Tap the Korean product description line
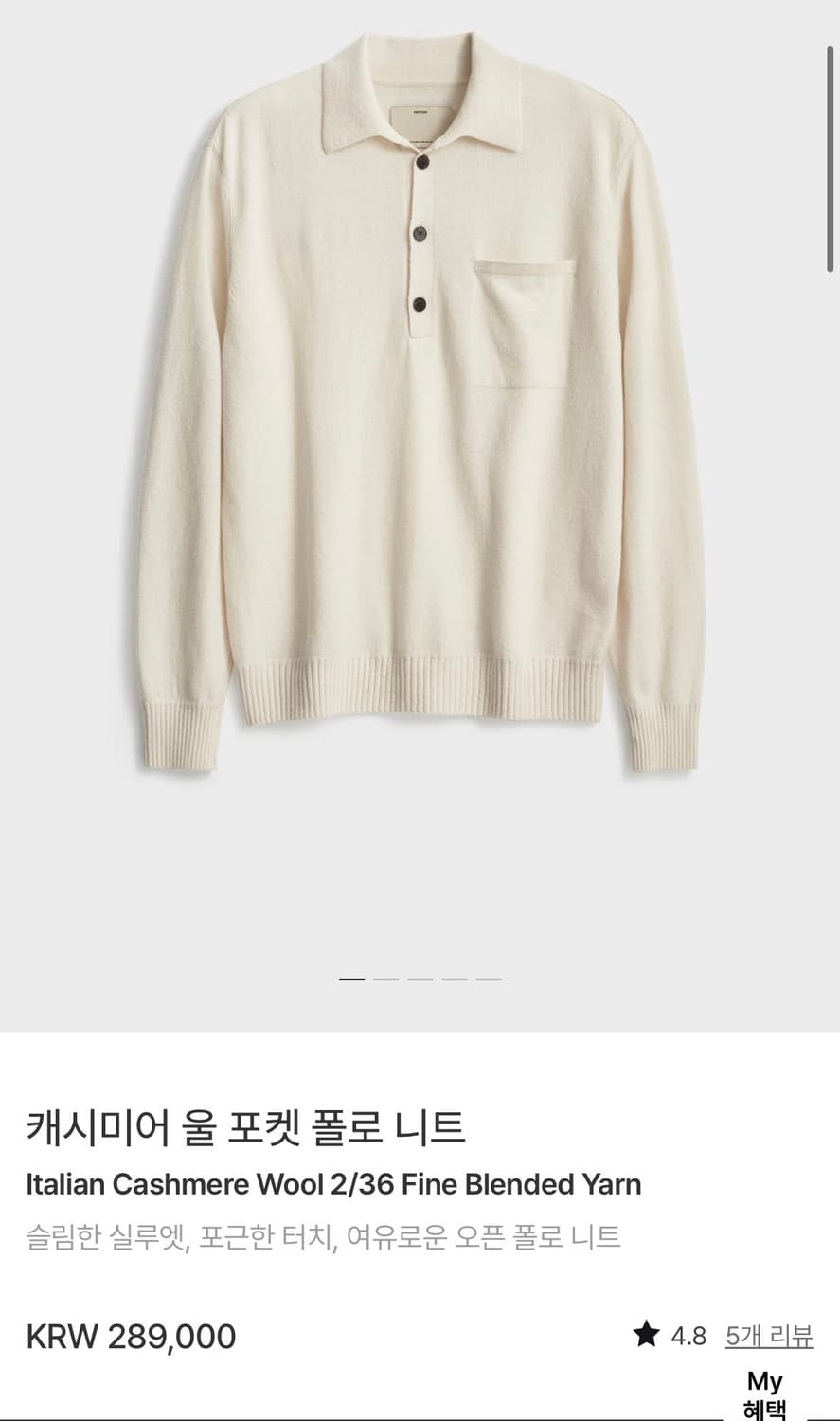Image resolution: width=840 pixels, height=1421 pixels. pyautogui.click(x=324, y=1236)
